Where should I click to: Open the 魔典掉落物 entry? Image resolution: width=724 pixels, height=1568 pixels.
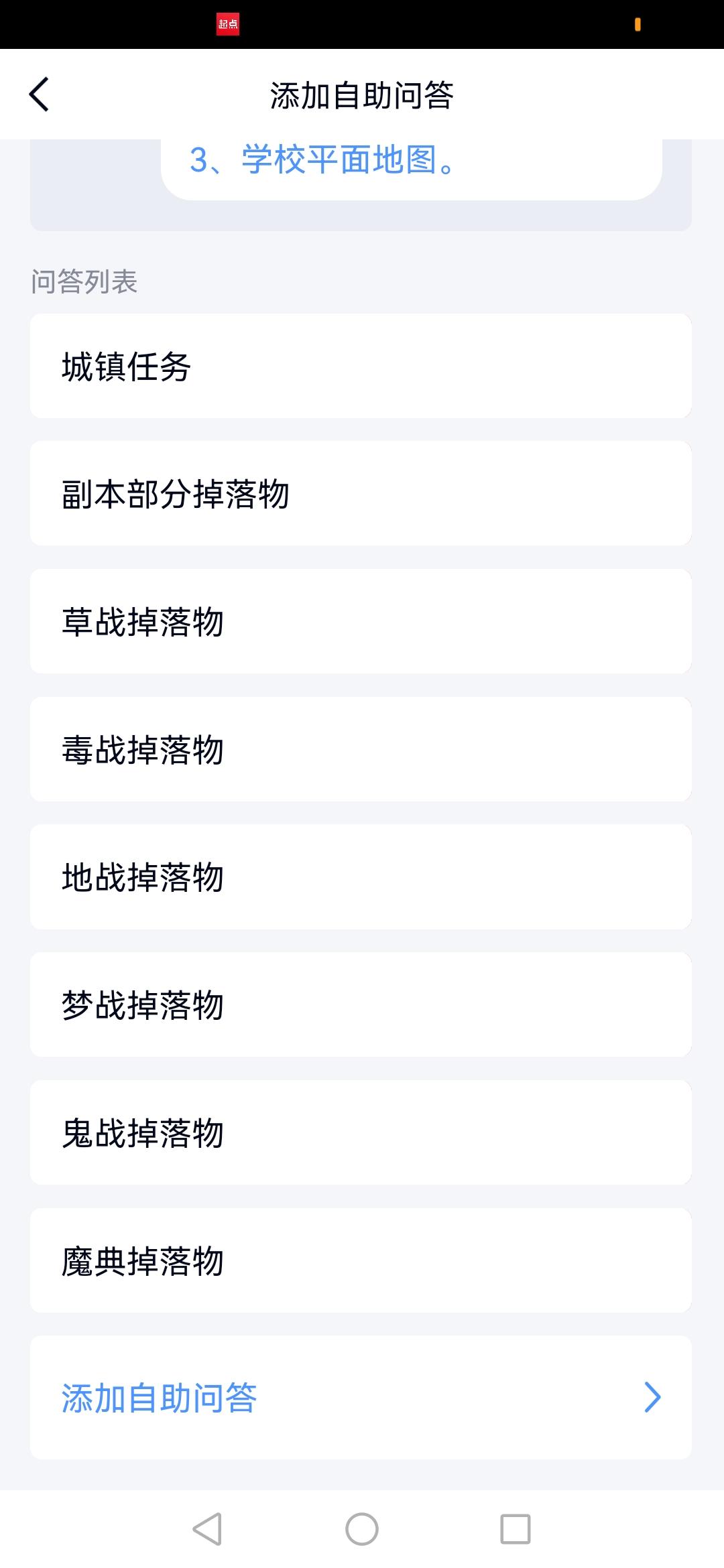(361, 1260)
